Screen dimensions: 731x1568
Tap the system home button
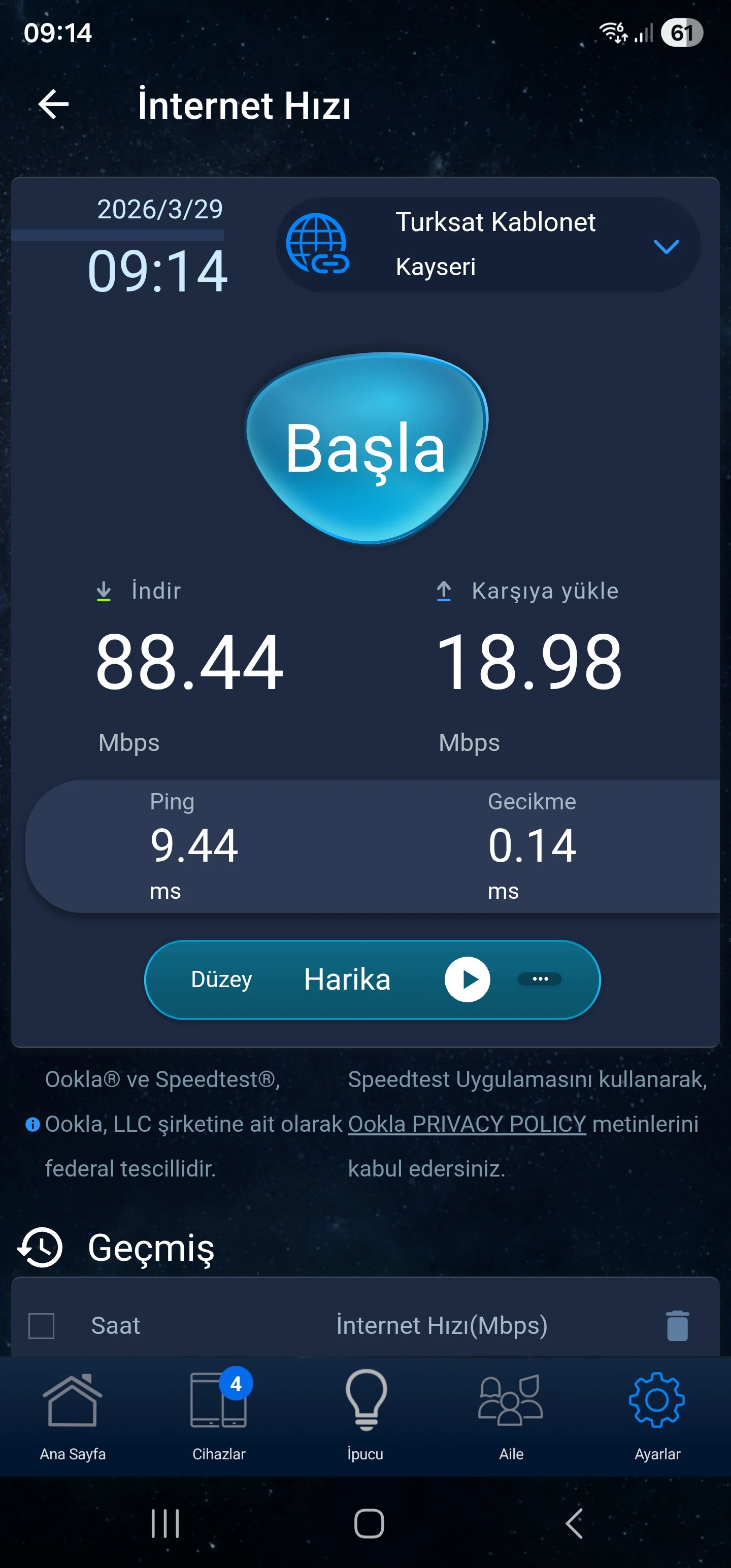(369, 1523)
